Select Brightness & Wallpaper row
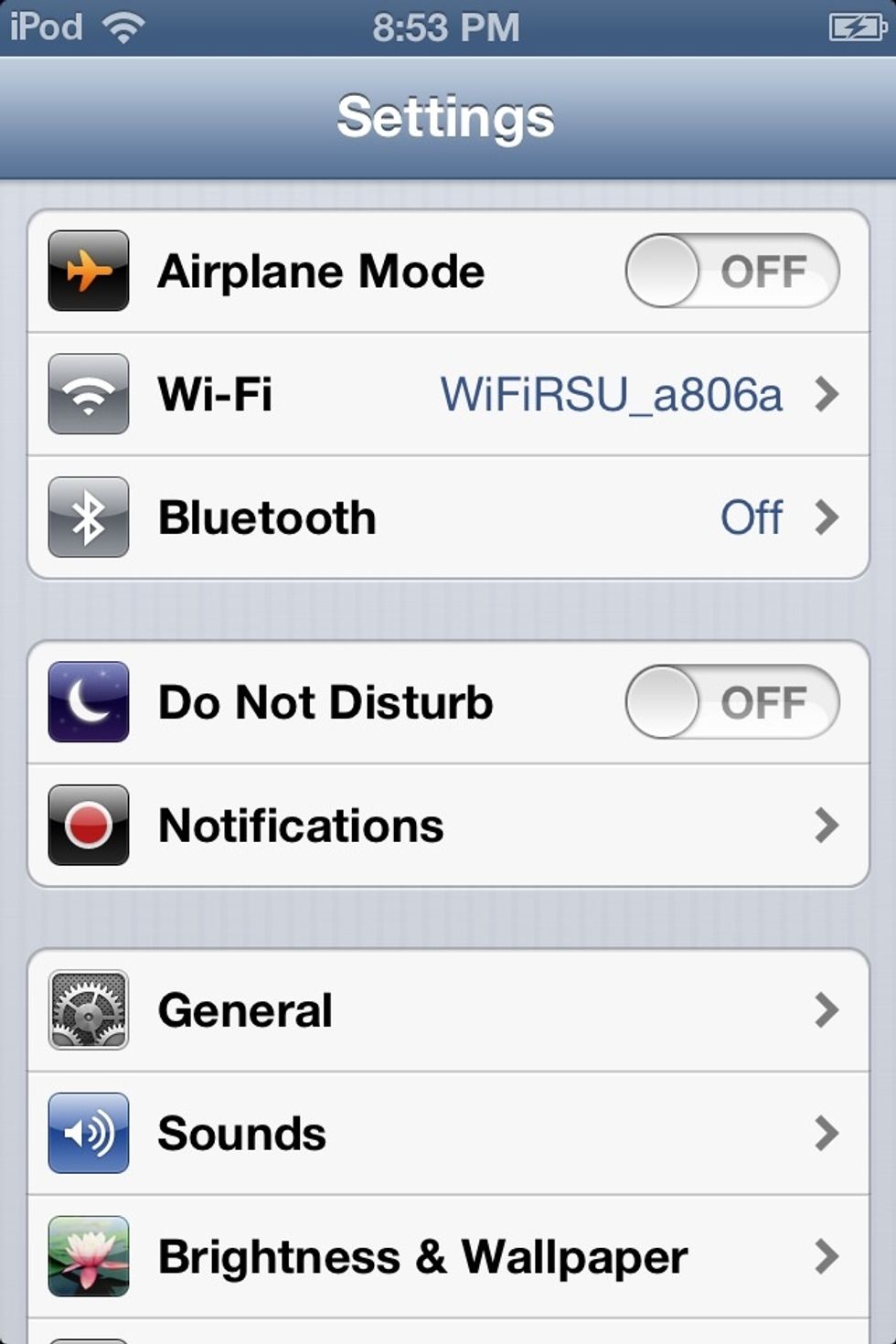Screen dimensions: 896x1344 (448, 1257)
